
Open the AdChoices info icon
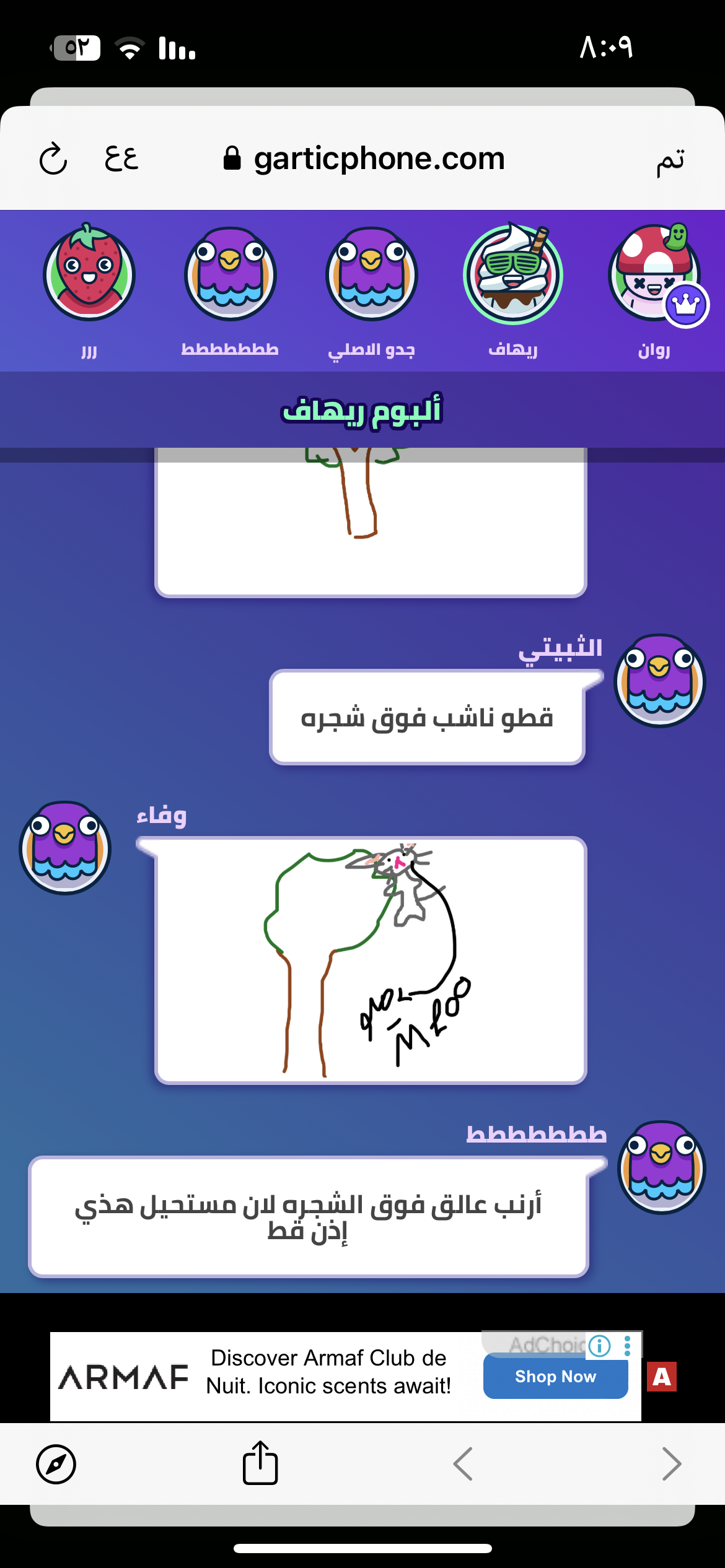click(599, 1346)
